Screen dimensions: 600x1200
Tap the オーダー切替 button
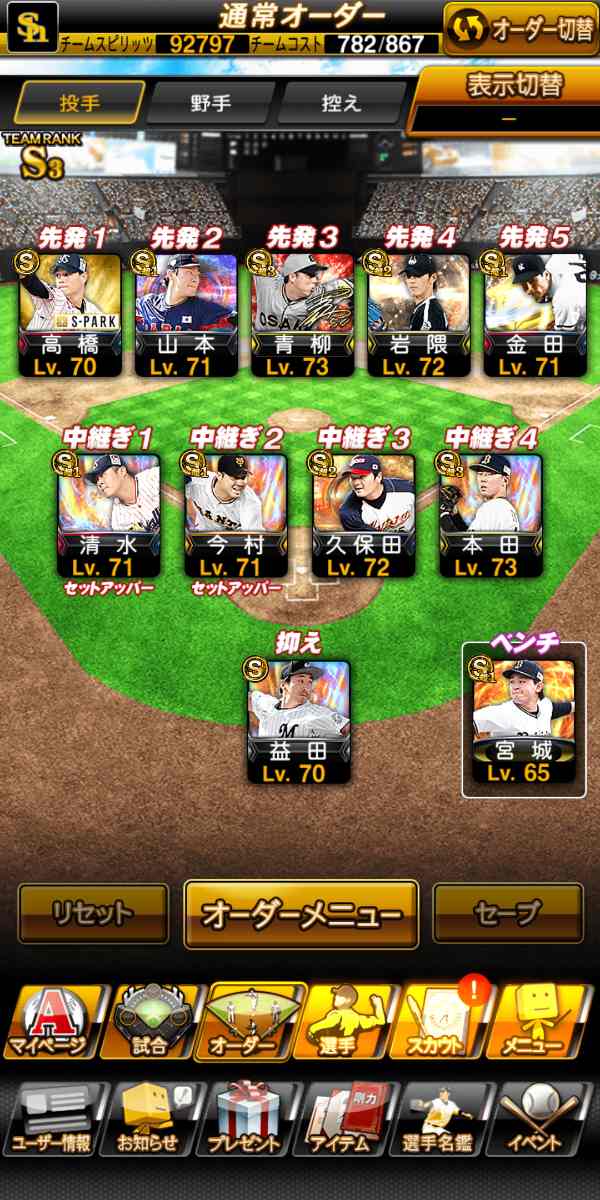pyautogui.click(x=520, y=28)
